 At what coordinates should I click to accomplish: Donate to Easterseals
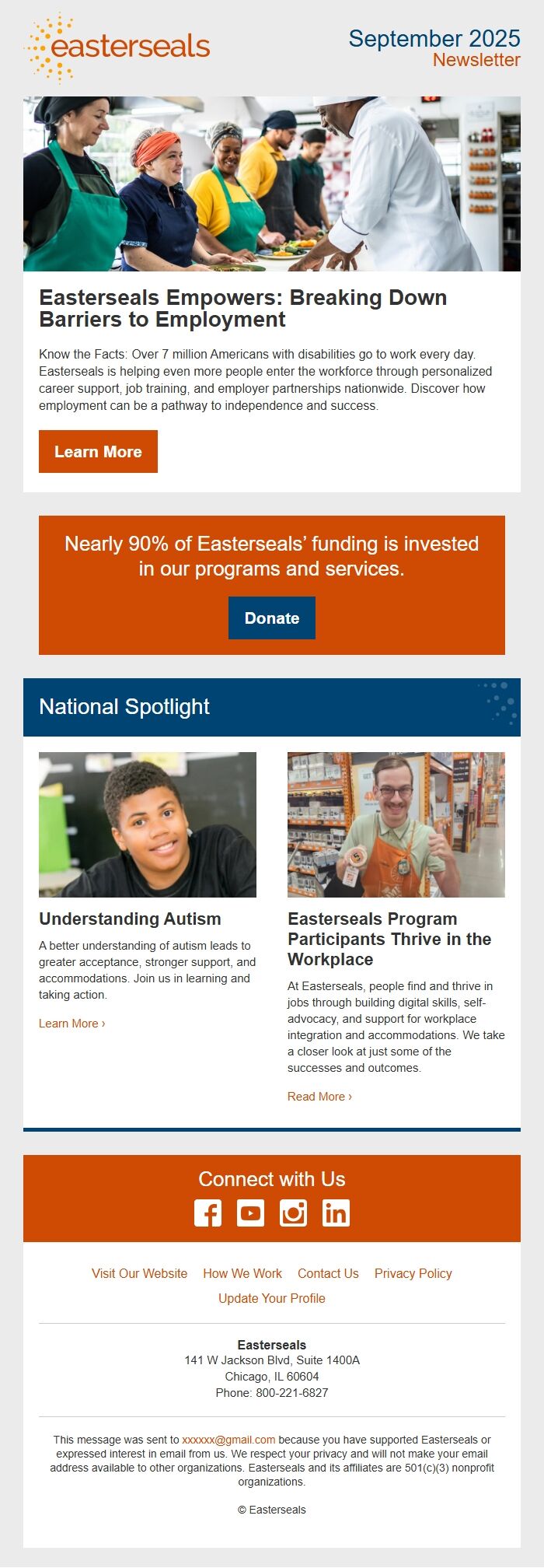(272, 618)
